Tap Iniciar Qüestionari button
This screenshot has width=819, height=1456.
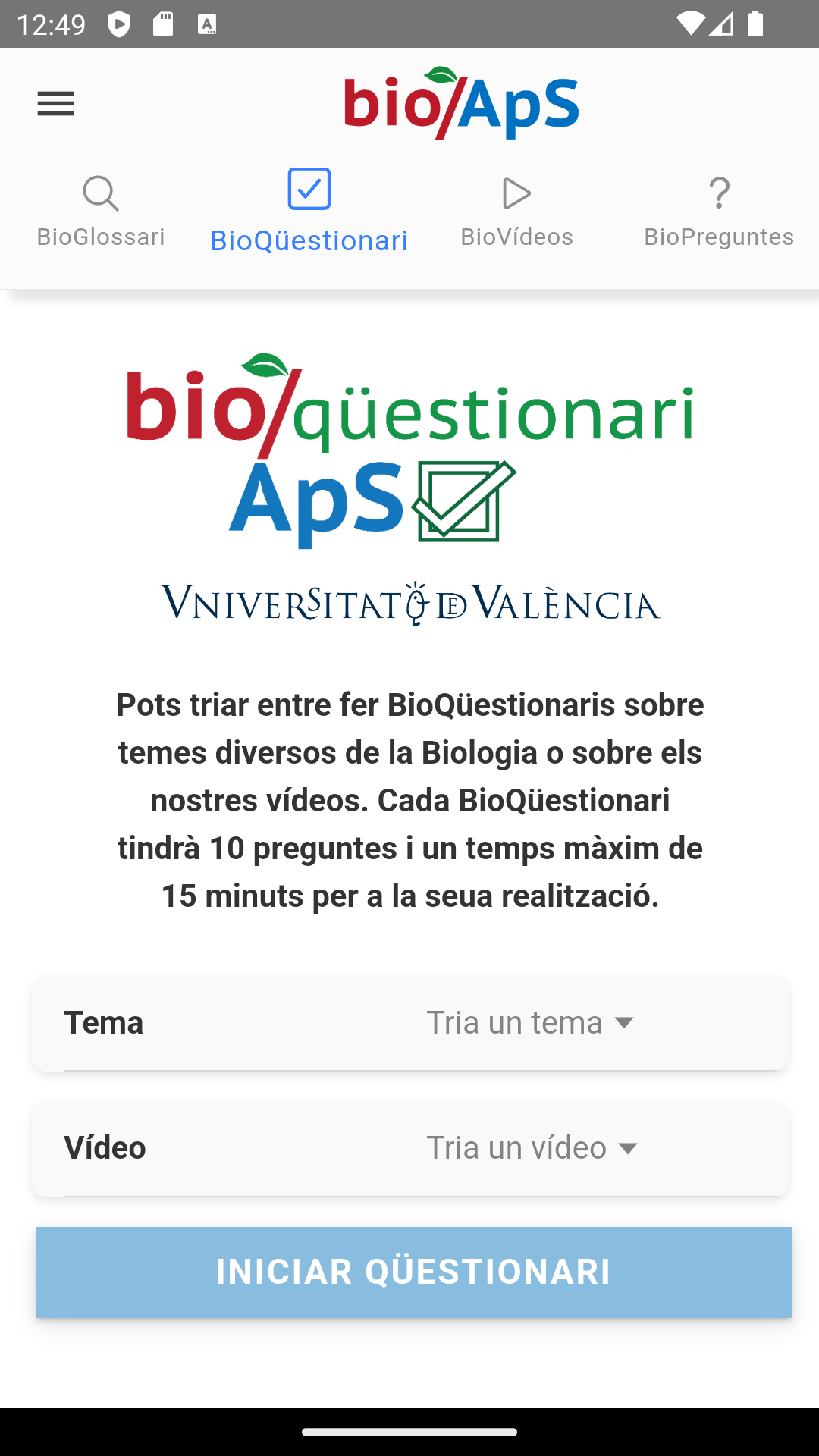coord(413,1272)
